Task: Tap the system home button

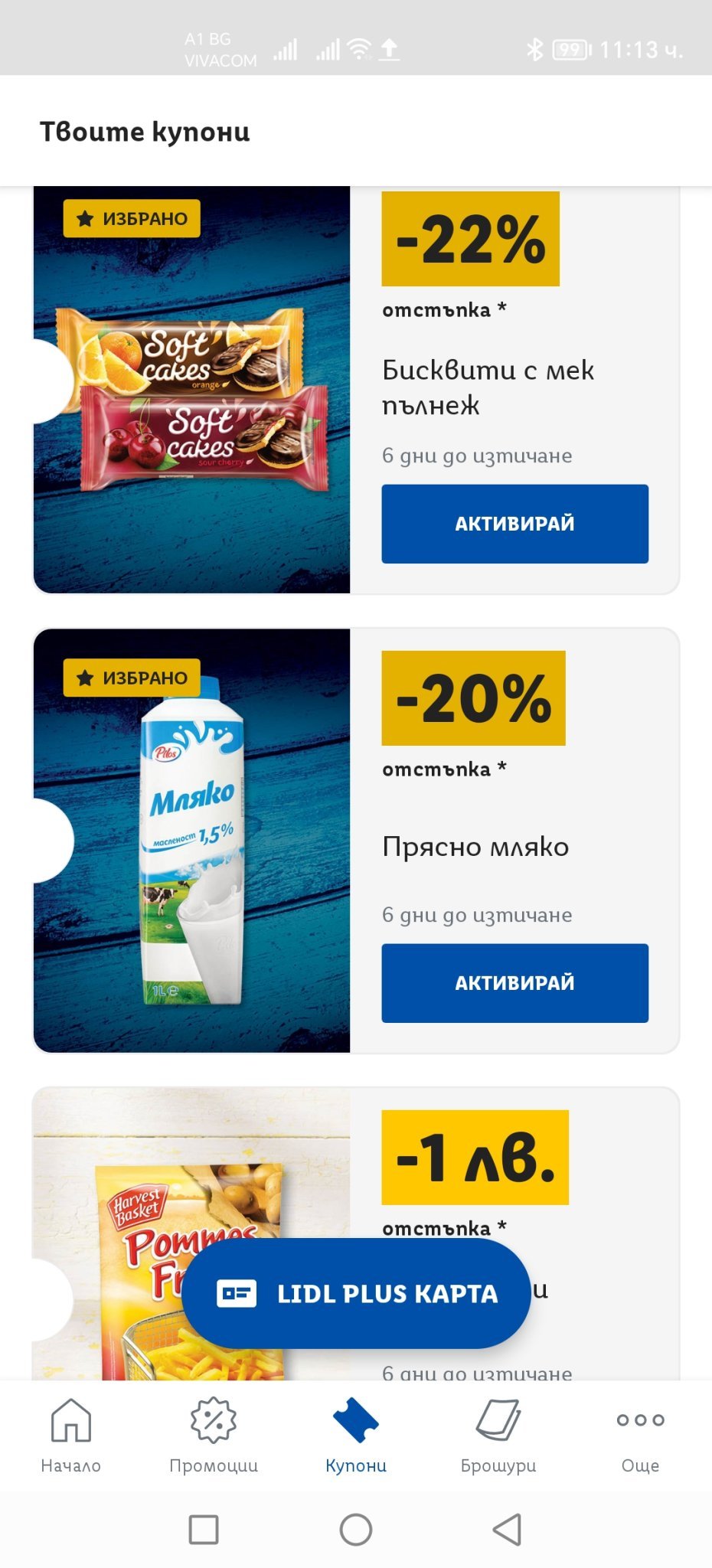Action: [356, 1530]
